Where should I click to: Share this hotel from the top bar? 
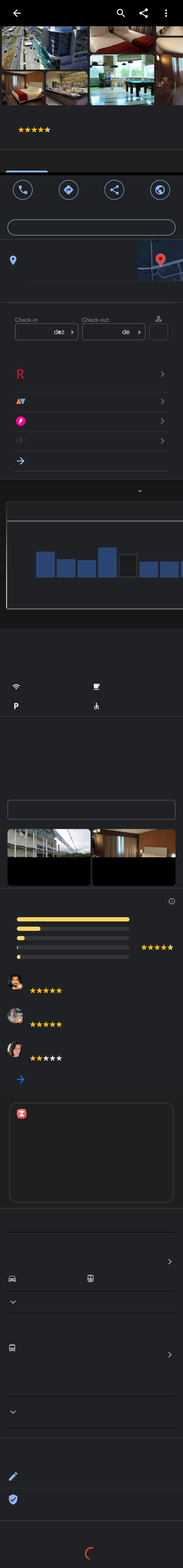click(x=144, y=13)
